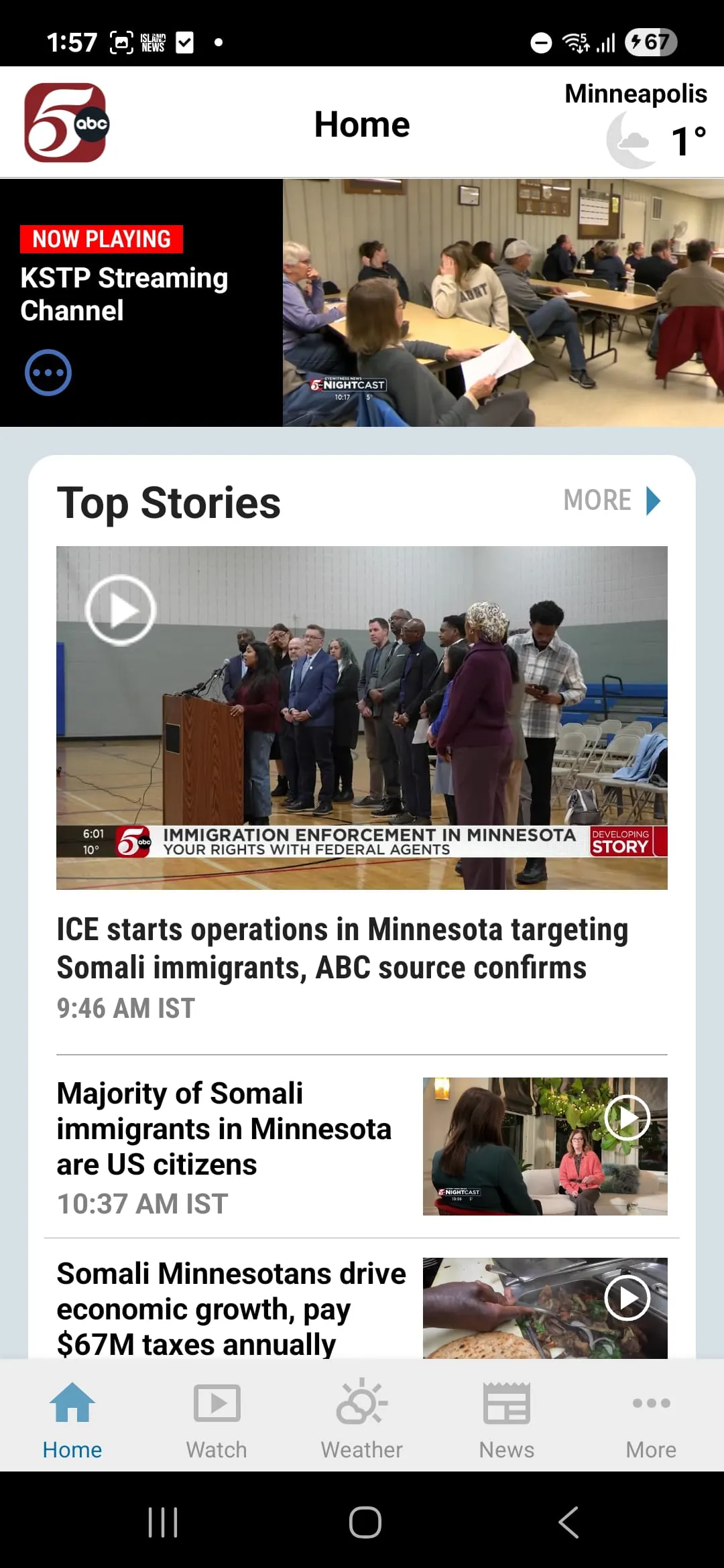The image size is (724, 1568).
Task: Select the Watch icon in bottom navigation
Action: 217,1402
